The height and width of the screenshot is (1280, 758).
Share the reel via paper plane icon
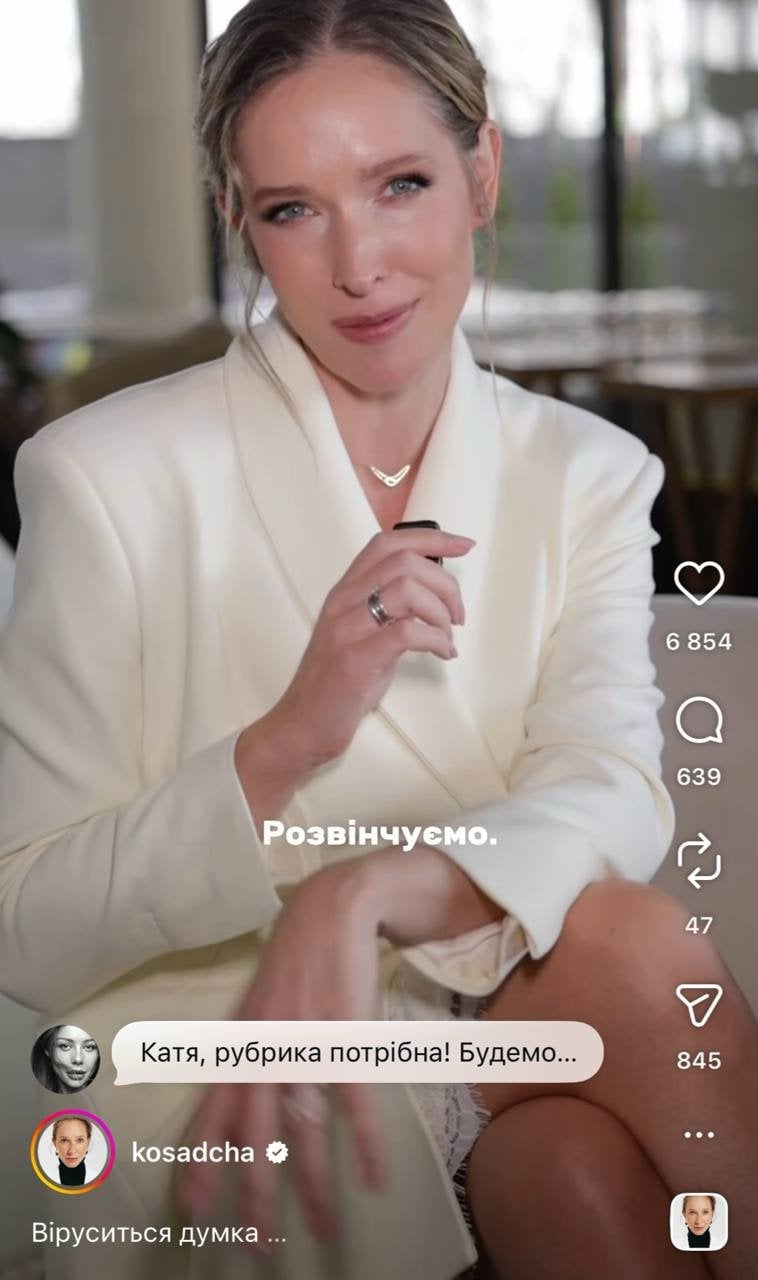[698, 1003]
